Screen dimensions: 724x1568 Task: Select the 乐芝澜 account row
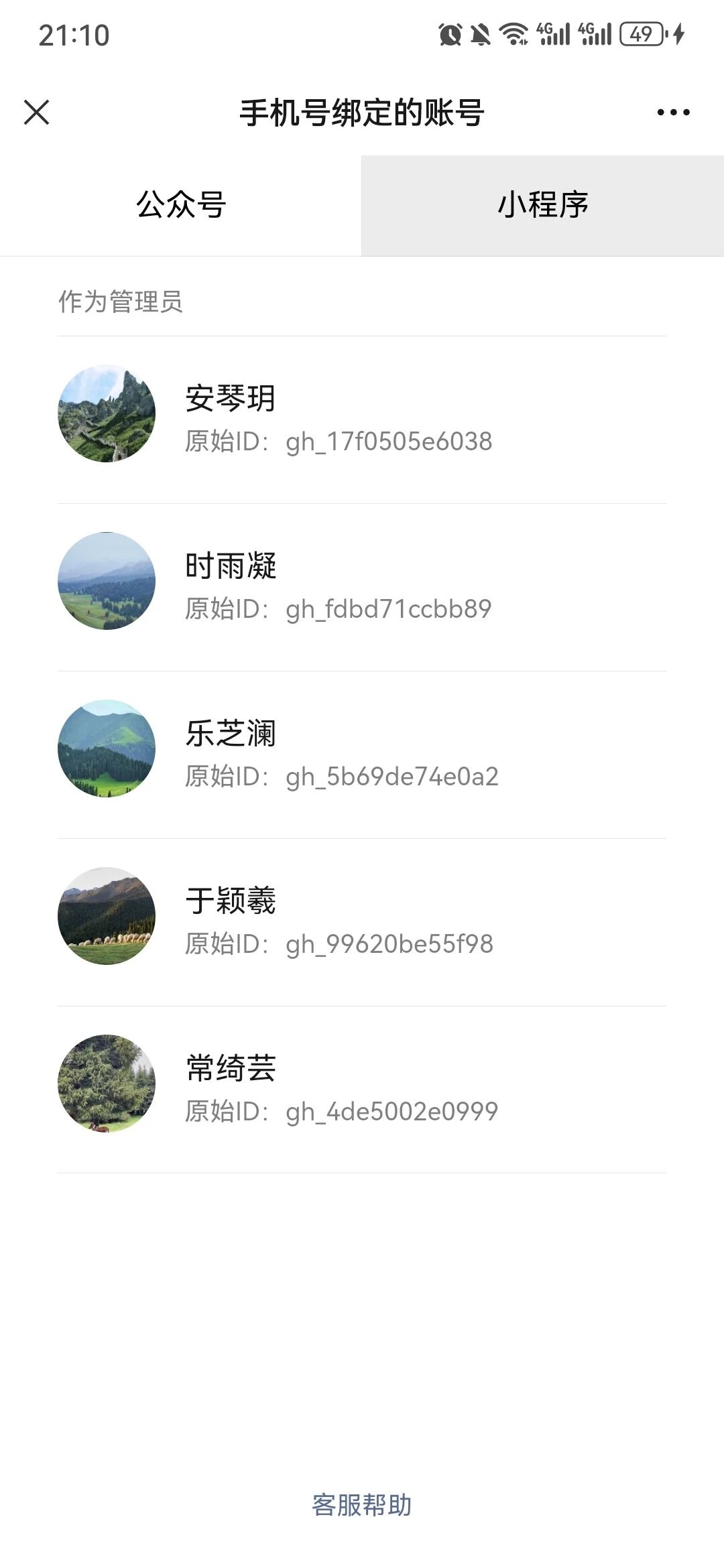[362, 755]
